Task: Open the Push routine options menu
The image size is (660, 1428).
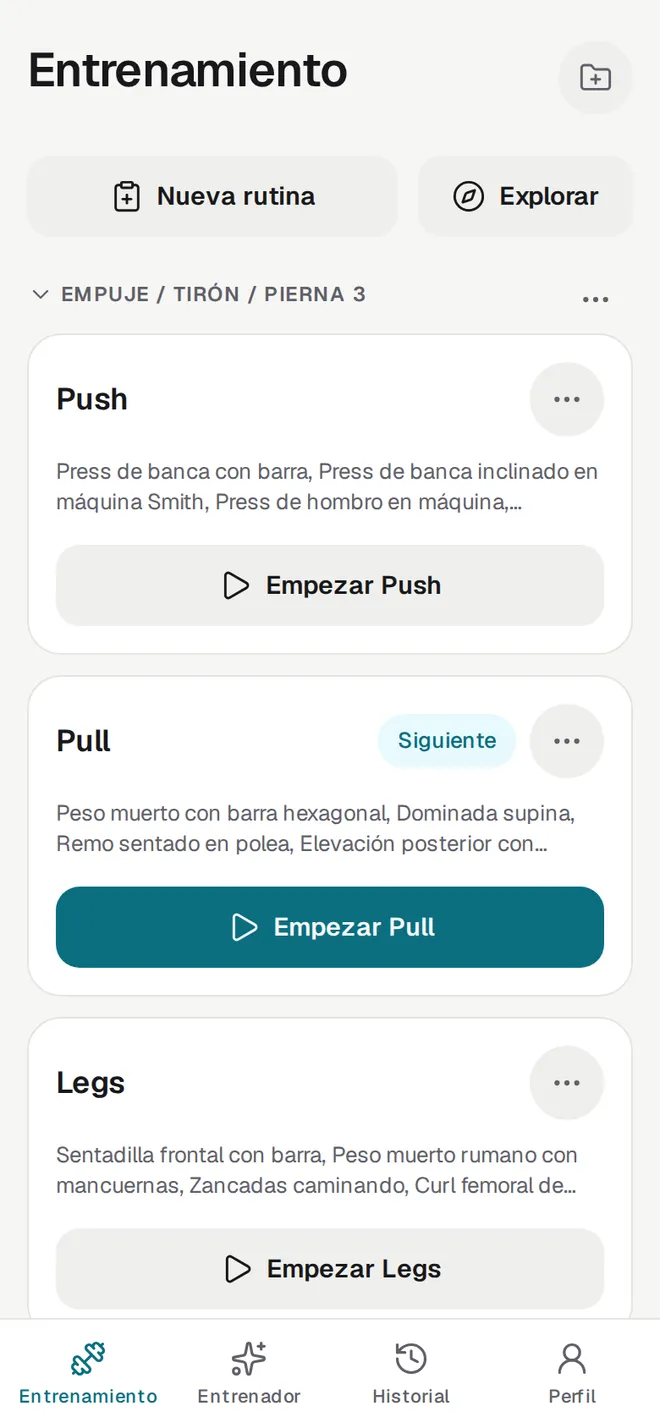Action: click(567, 399)
